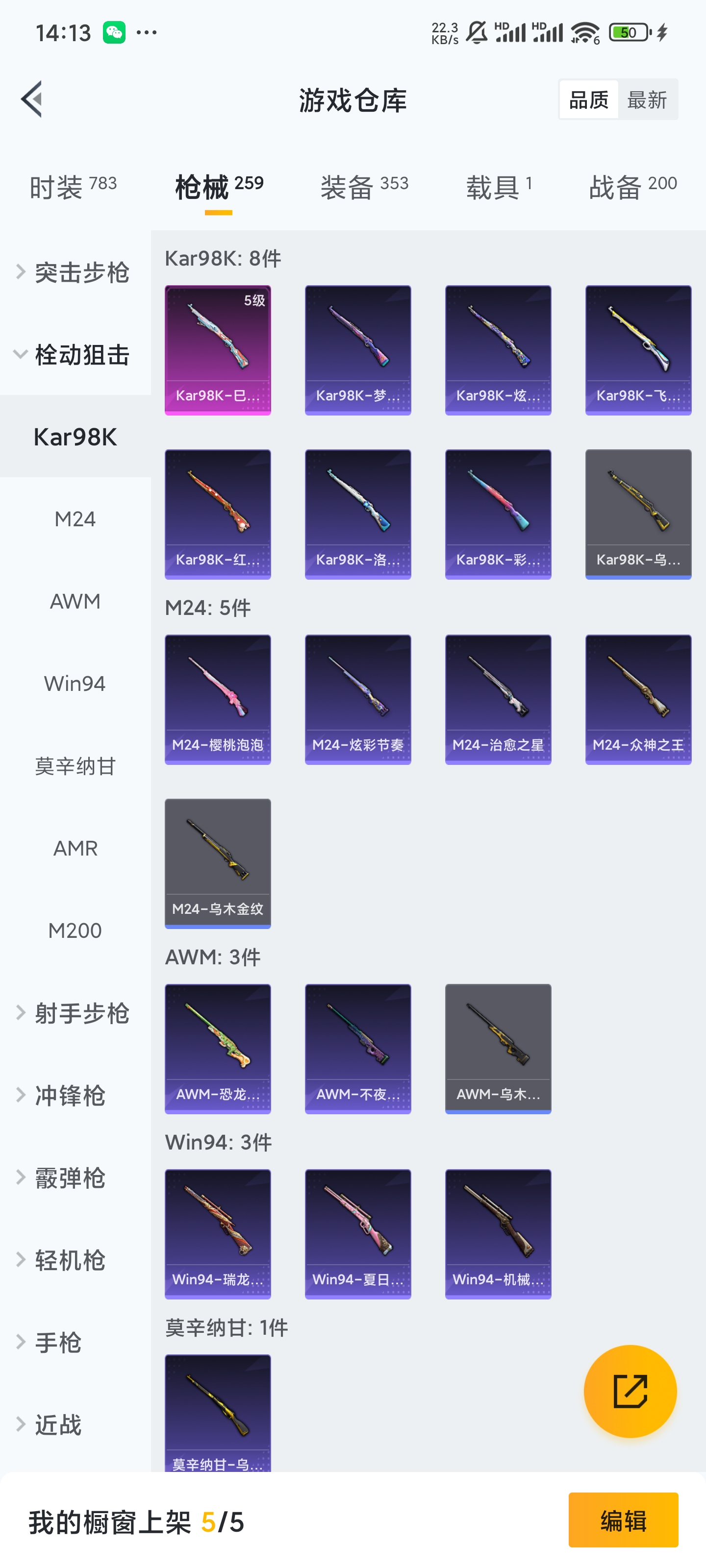Expand the 冲锋枪 category
Image resolution: width=706 pixels, height=1568 pixels.
click(x=70, y=1095)
